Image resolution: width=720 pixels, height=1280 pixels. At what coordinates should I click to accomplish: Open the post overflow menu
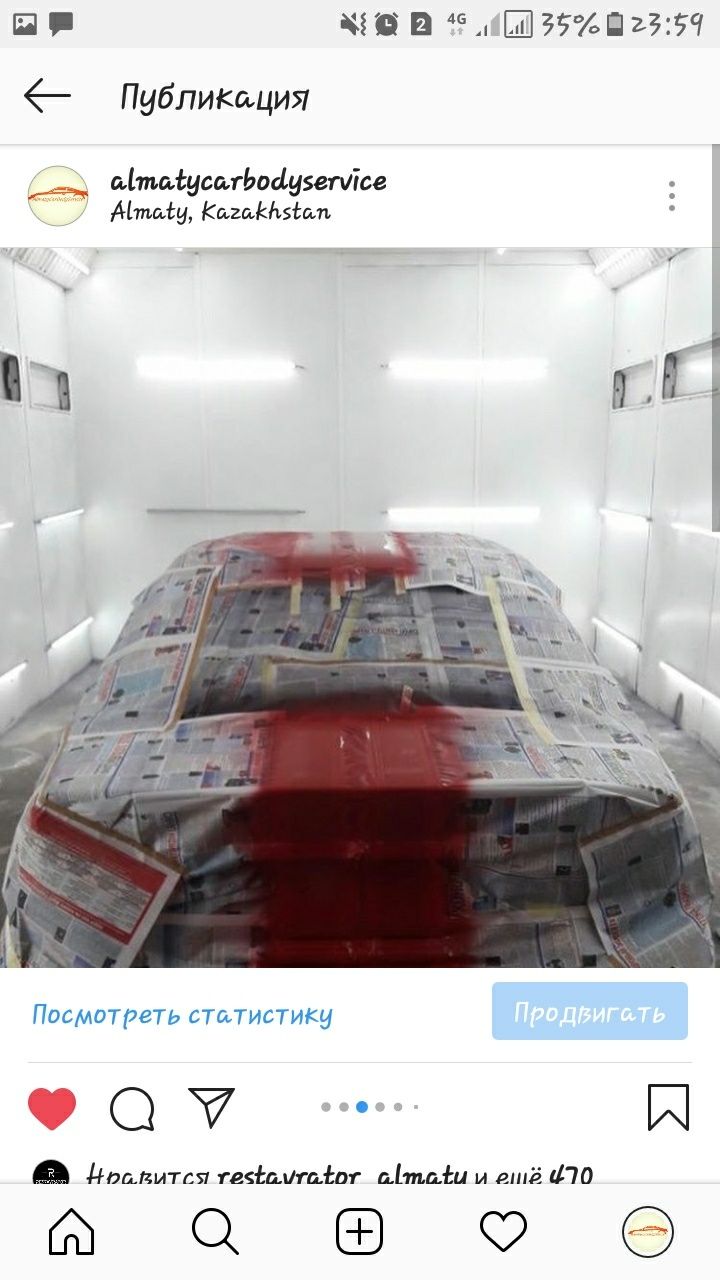click(x=672, y=196)
